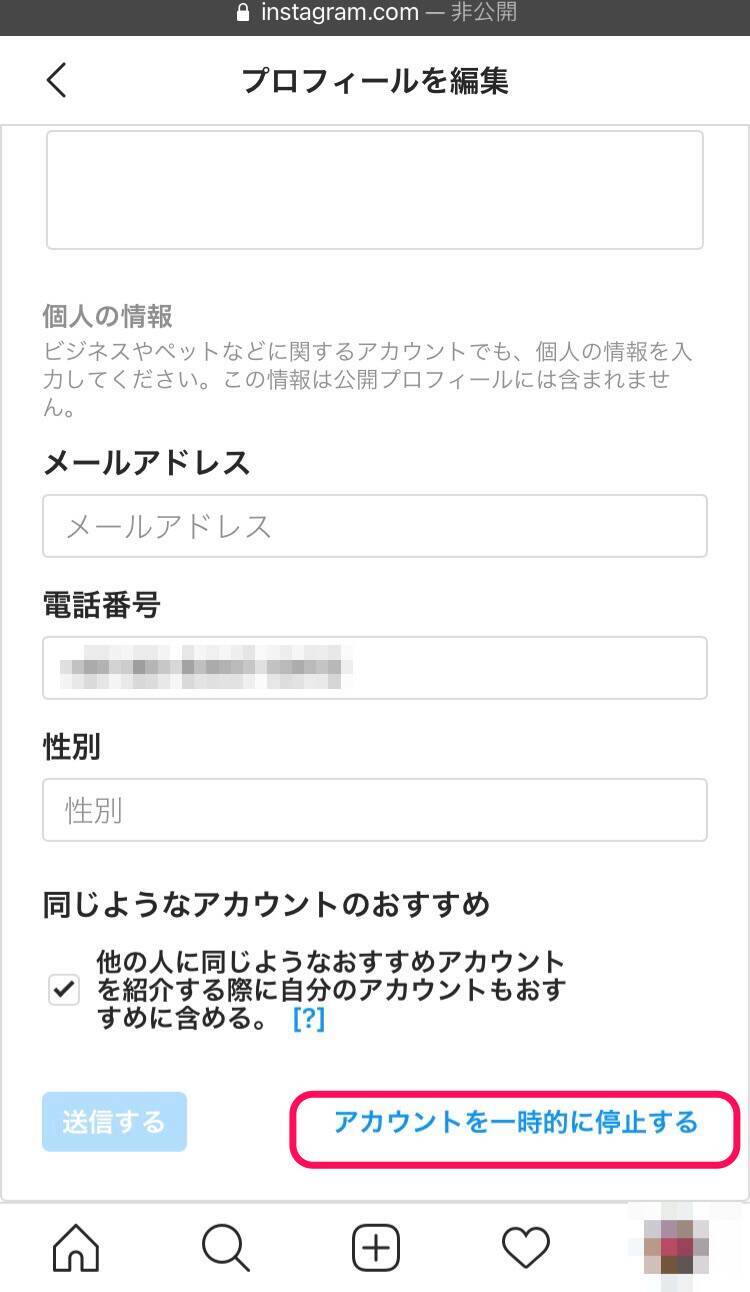This screenshot has height=1292, width=750.
Task: Open the search tab
Action: [x=225, y=1248]
